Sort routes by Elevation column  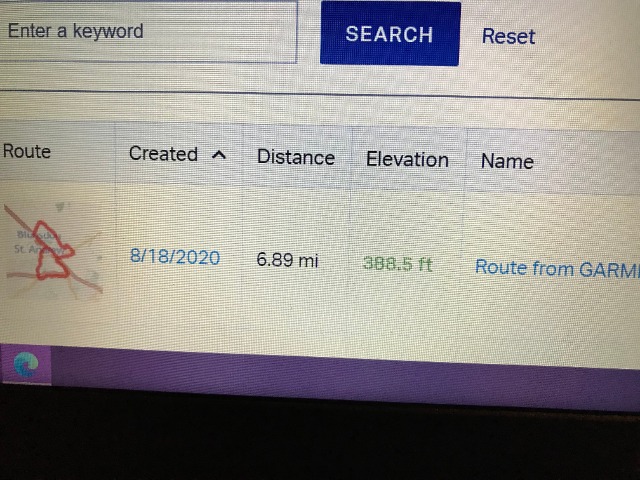coord(407,159)
